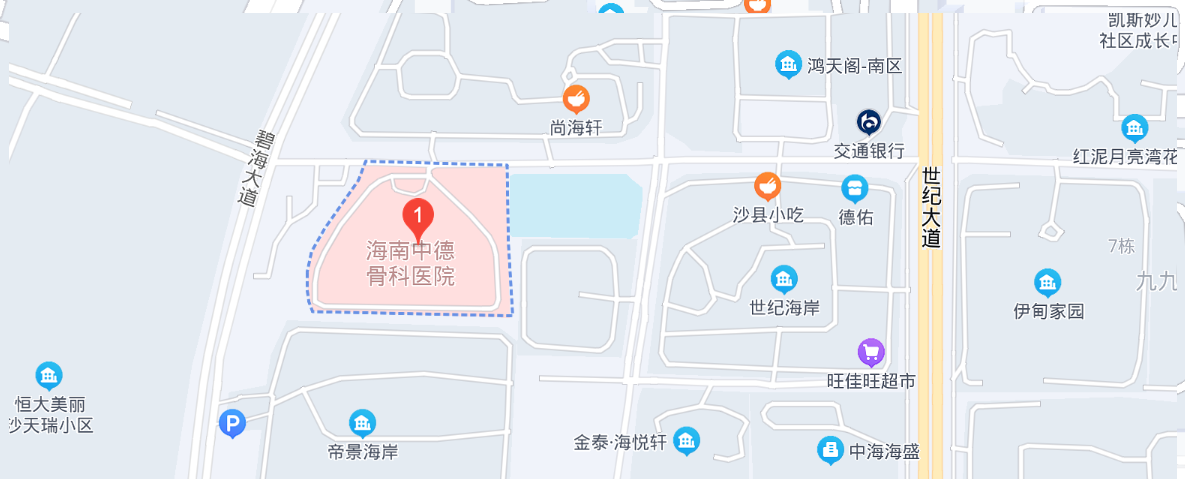The height and width of the screenshot is (479, 1185).
Task: Tap the 中海海盛 building marker
Action: click(x=830, y=450)
